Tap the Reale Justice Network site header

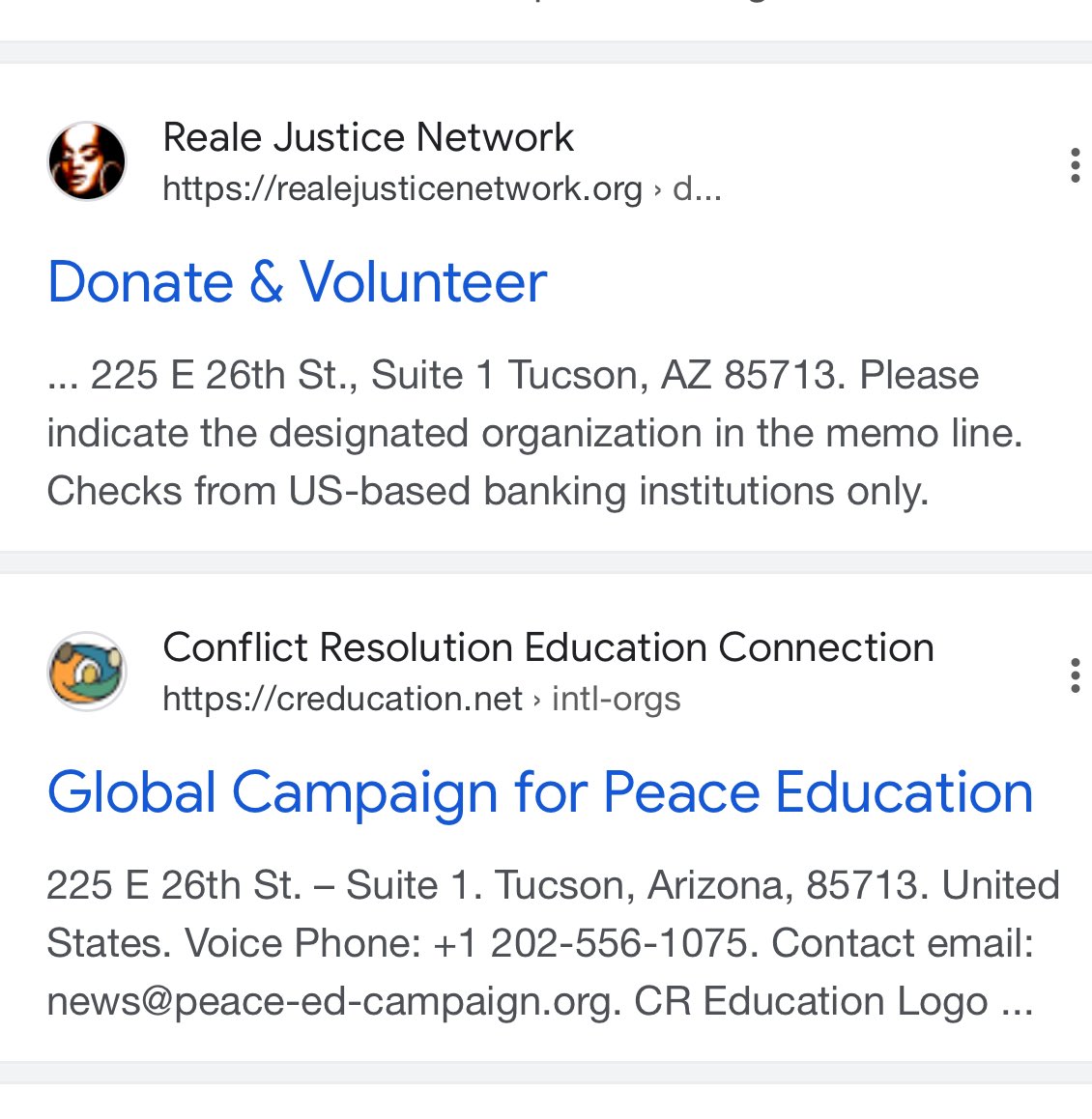[367, 138]
